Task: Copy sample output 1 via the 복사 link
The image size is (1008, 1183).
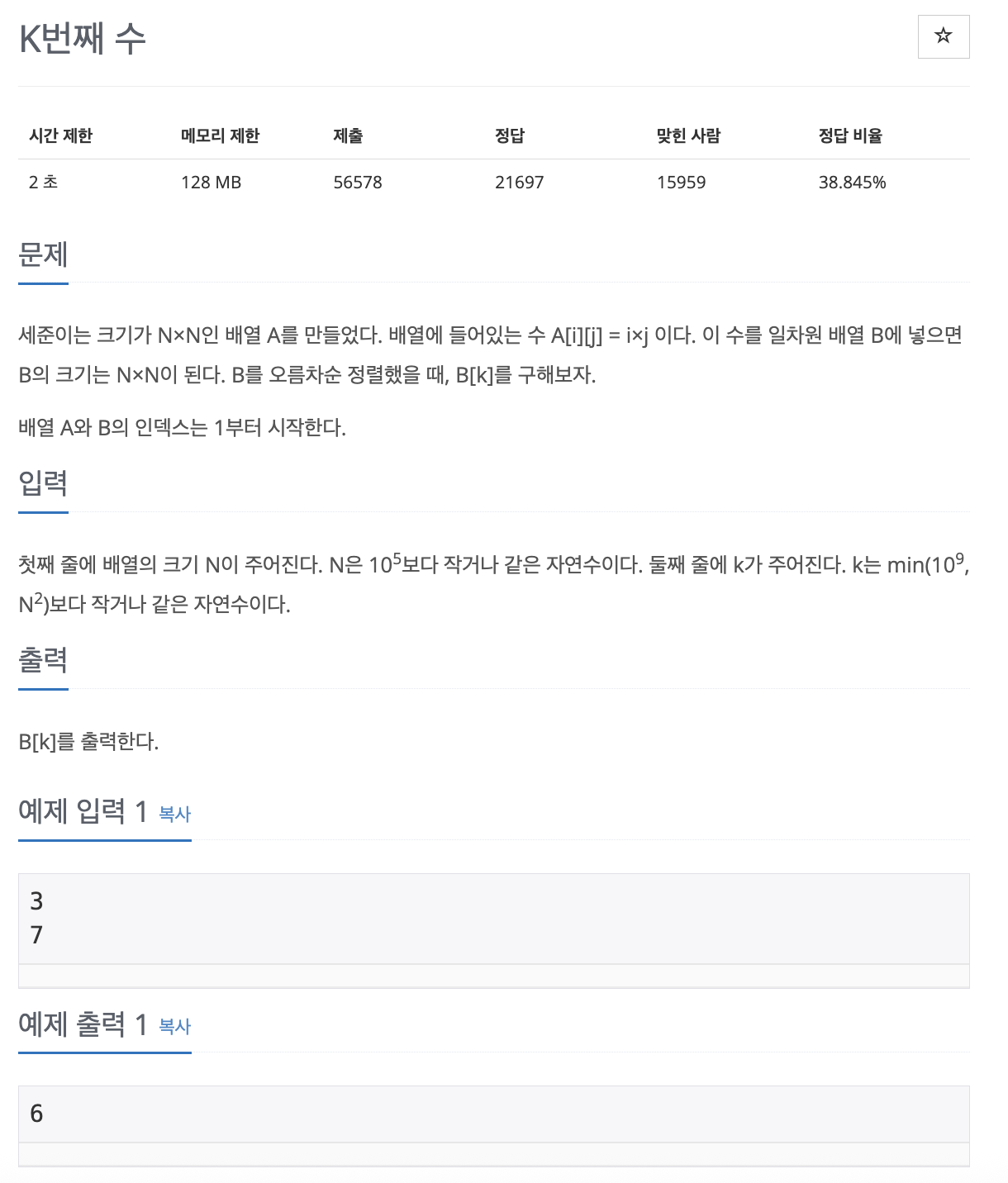Action: pos(174,1026)
